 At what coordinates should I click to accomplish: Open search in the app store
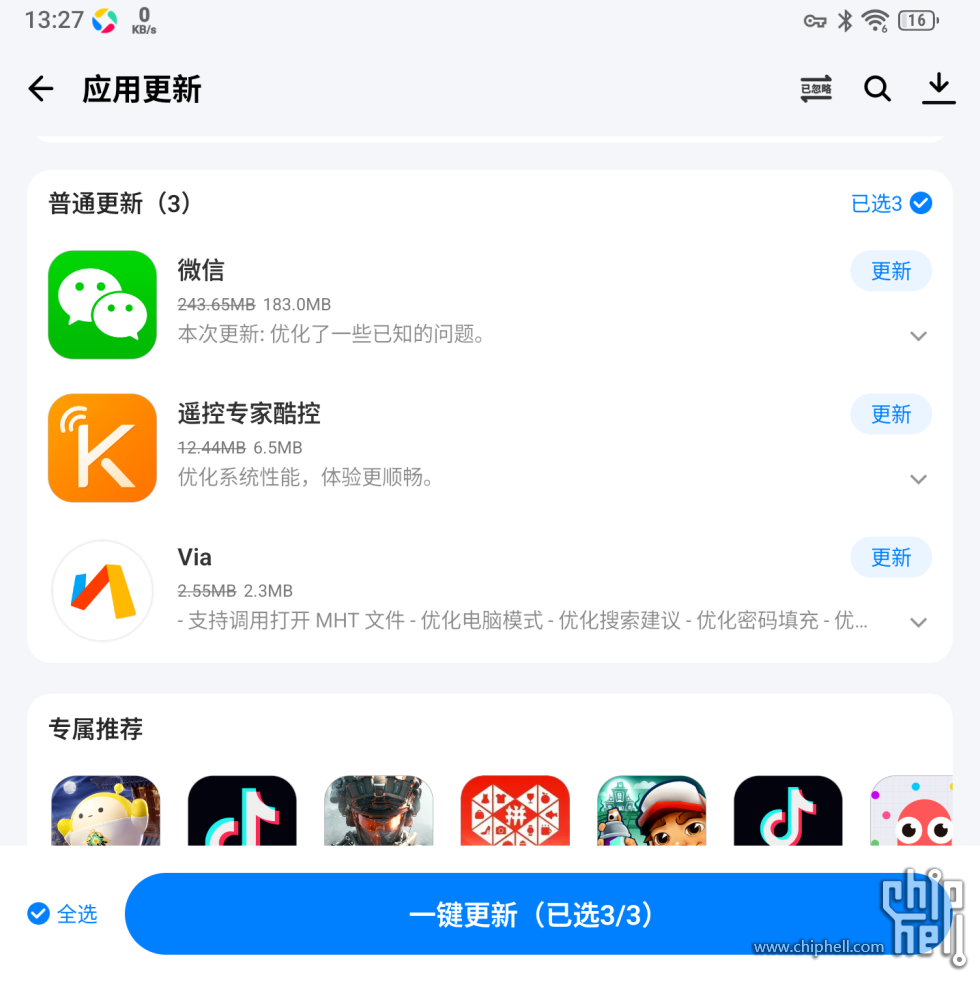(877, 88)
